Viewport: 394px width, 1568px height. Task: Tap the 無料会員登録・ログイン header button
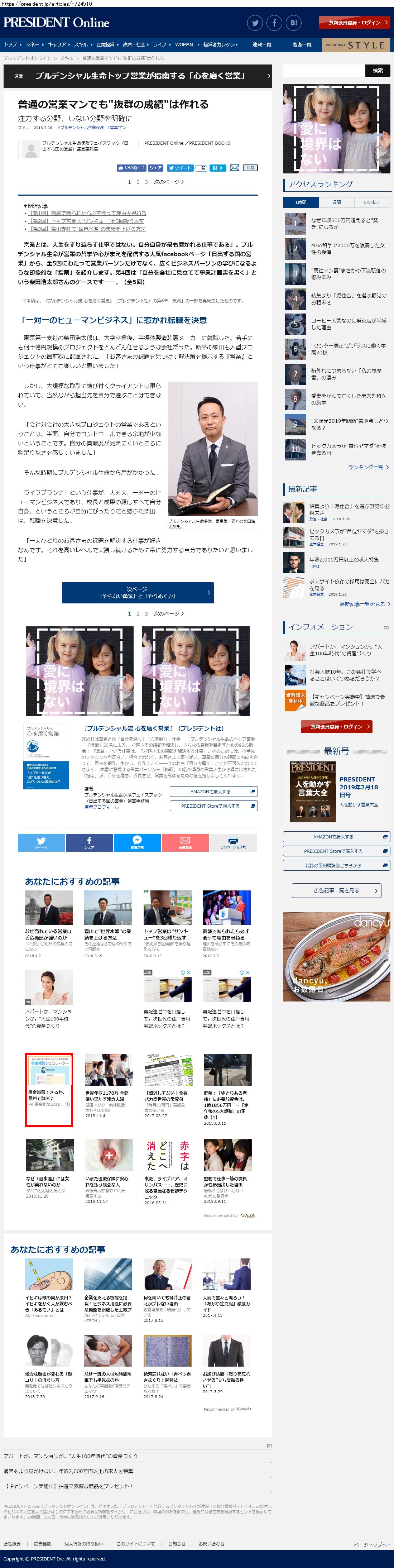(354, 23)
